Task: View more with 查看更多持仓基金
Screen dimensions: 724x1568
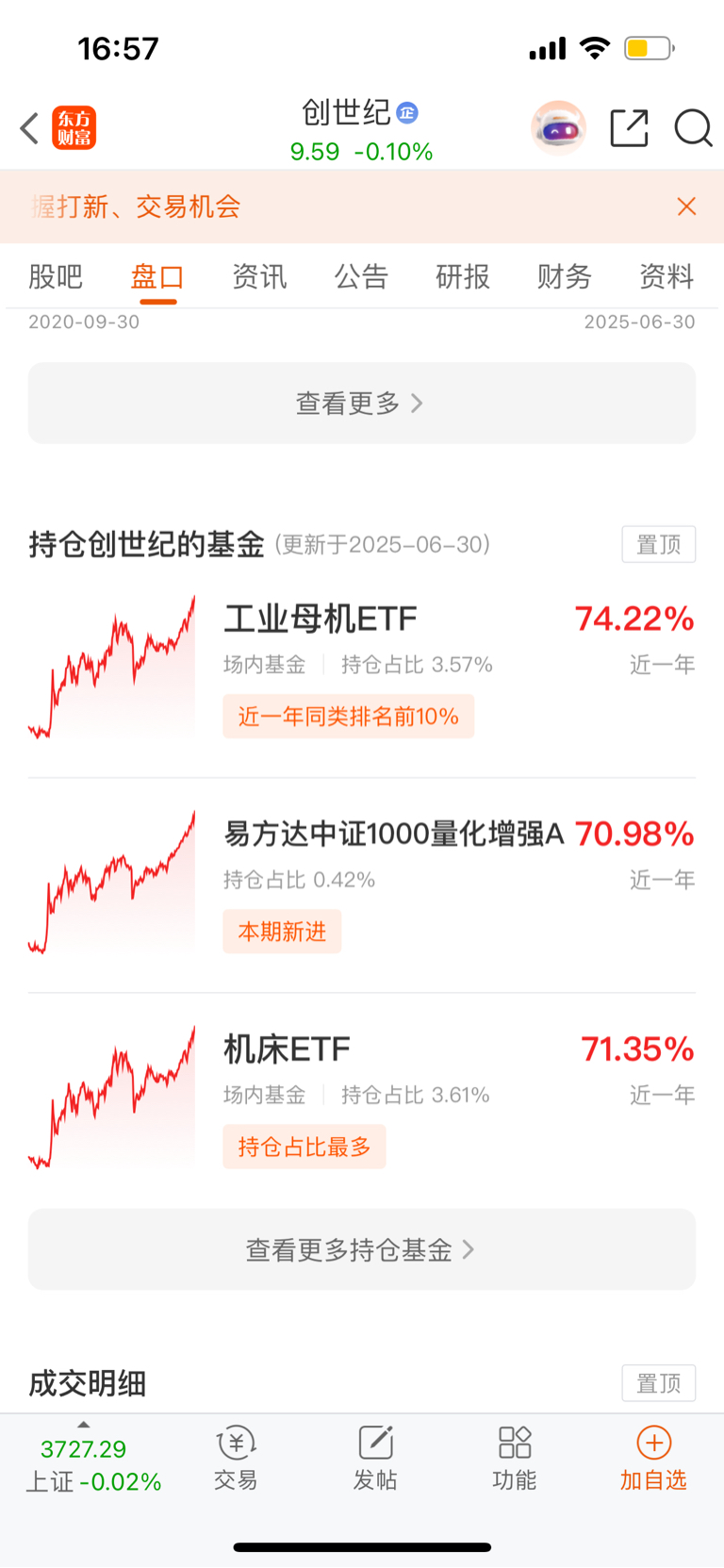Action: tap(362, 1249)
